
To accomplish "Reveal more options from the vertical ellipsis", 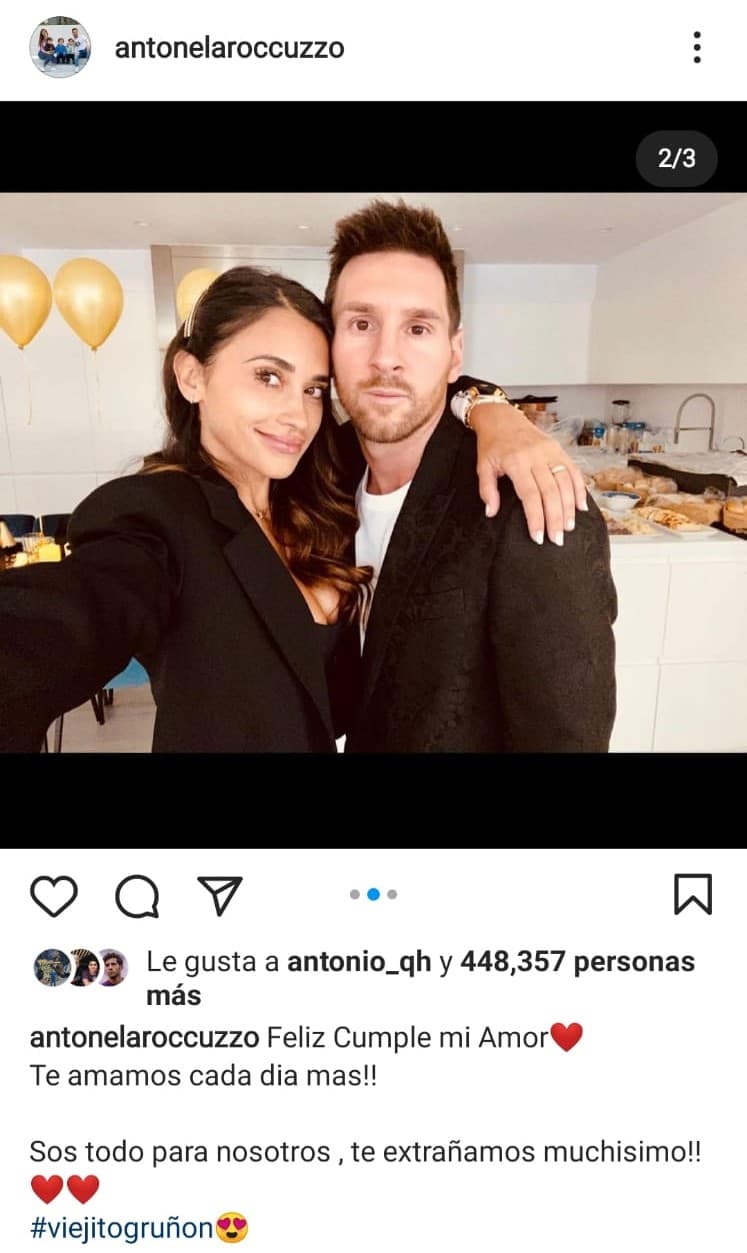I will [x=696, y=47].
